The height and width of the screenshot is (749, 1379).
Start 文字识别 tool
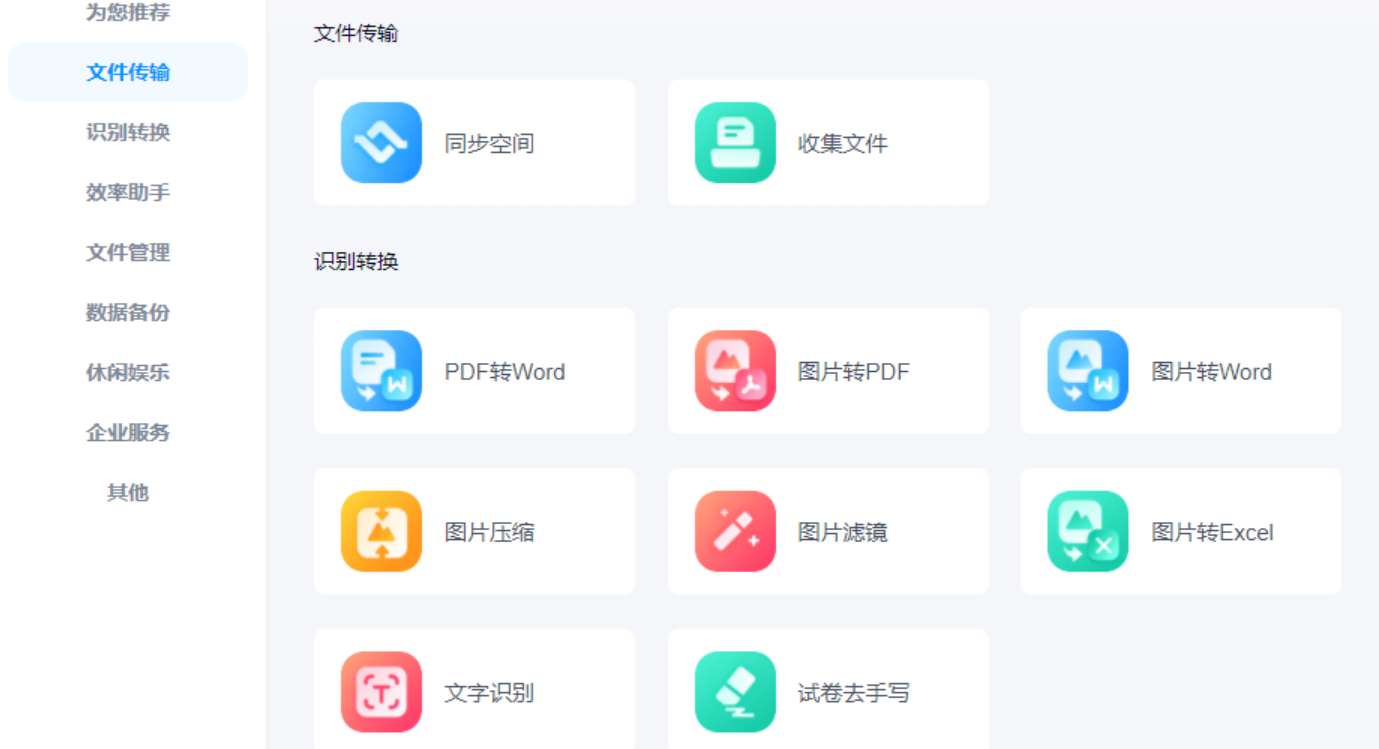(474, 691)
